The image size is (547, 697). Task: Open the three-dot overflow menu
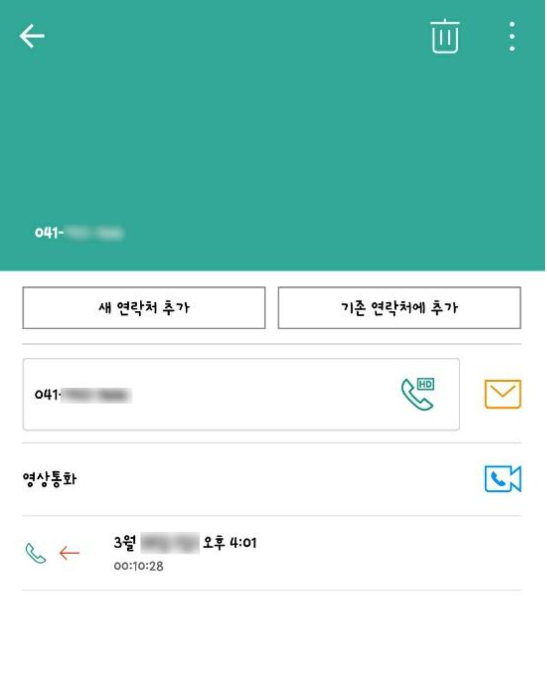coord(512,36)
